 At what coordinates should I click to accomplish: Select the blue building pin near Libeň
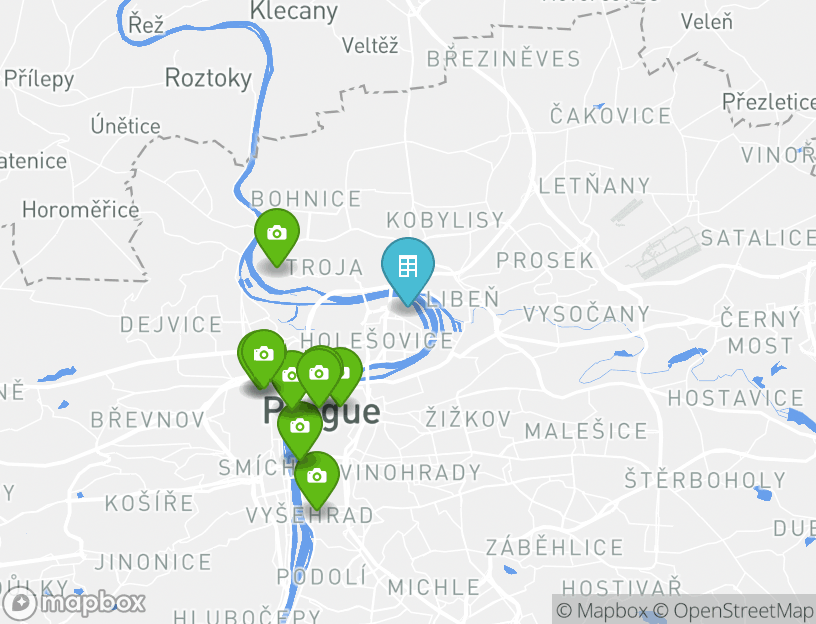tap(408, 266)
